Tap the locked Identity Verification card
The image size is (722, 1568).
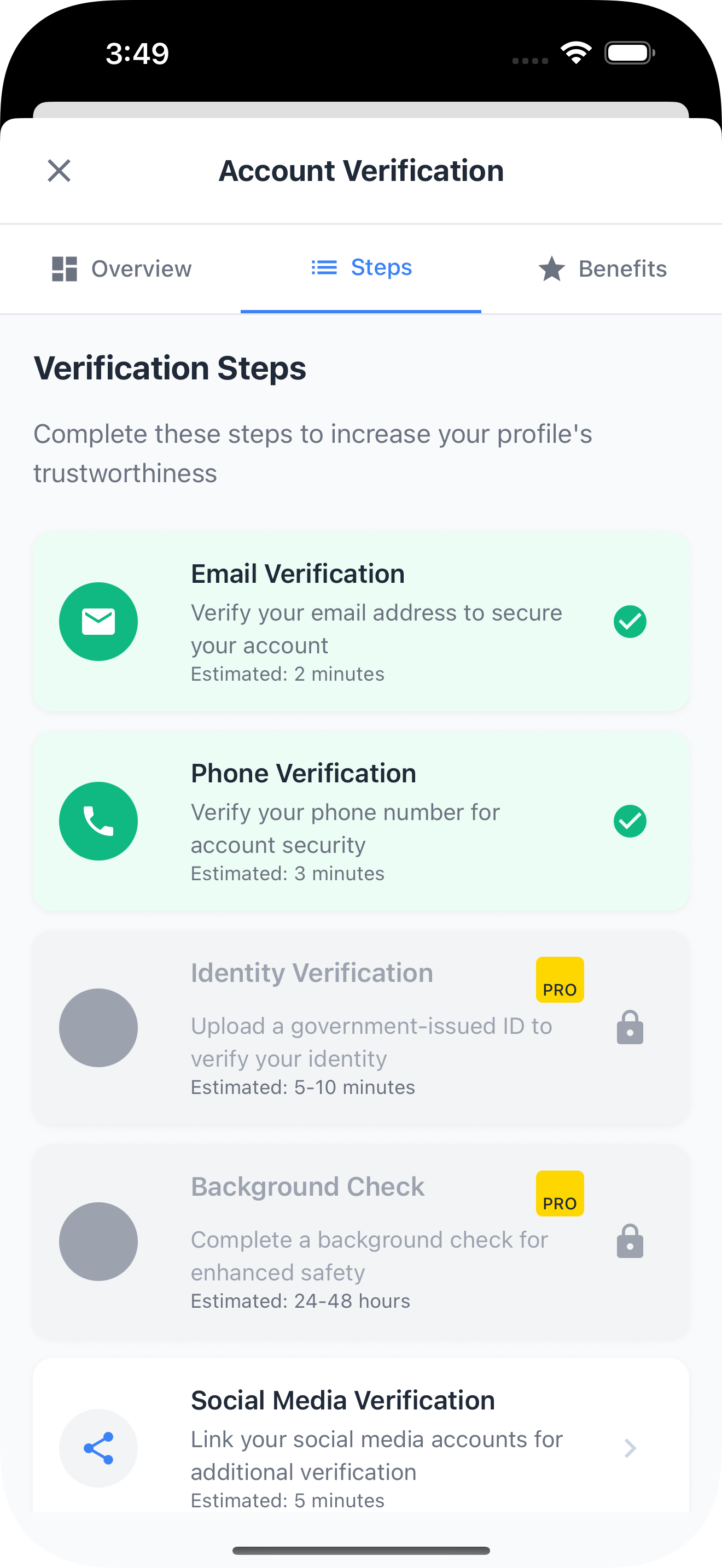[x=361, y=1027]
